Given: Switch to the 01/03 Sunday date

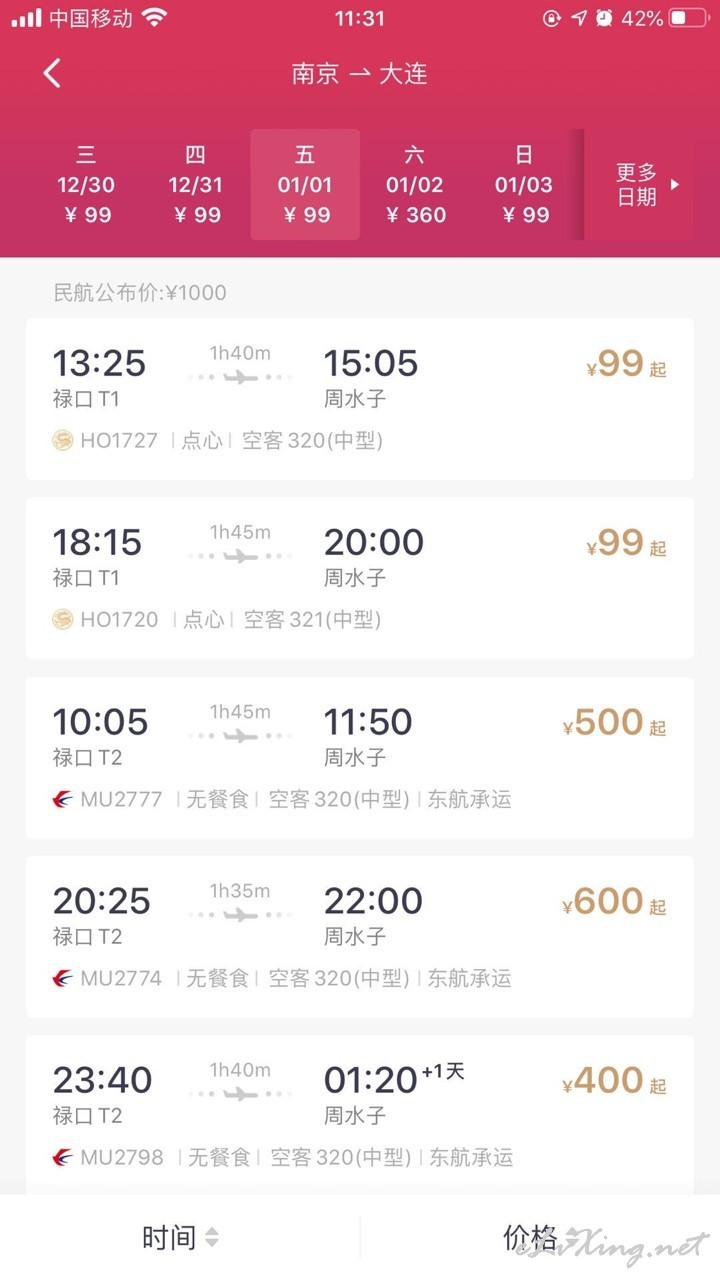Looking at the screenshot, I should [x=524, y=184].
